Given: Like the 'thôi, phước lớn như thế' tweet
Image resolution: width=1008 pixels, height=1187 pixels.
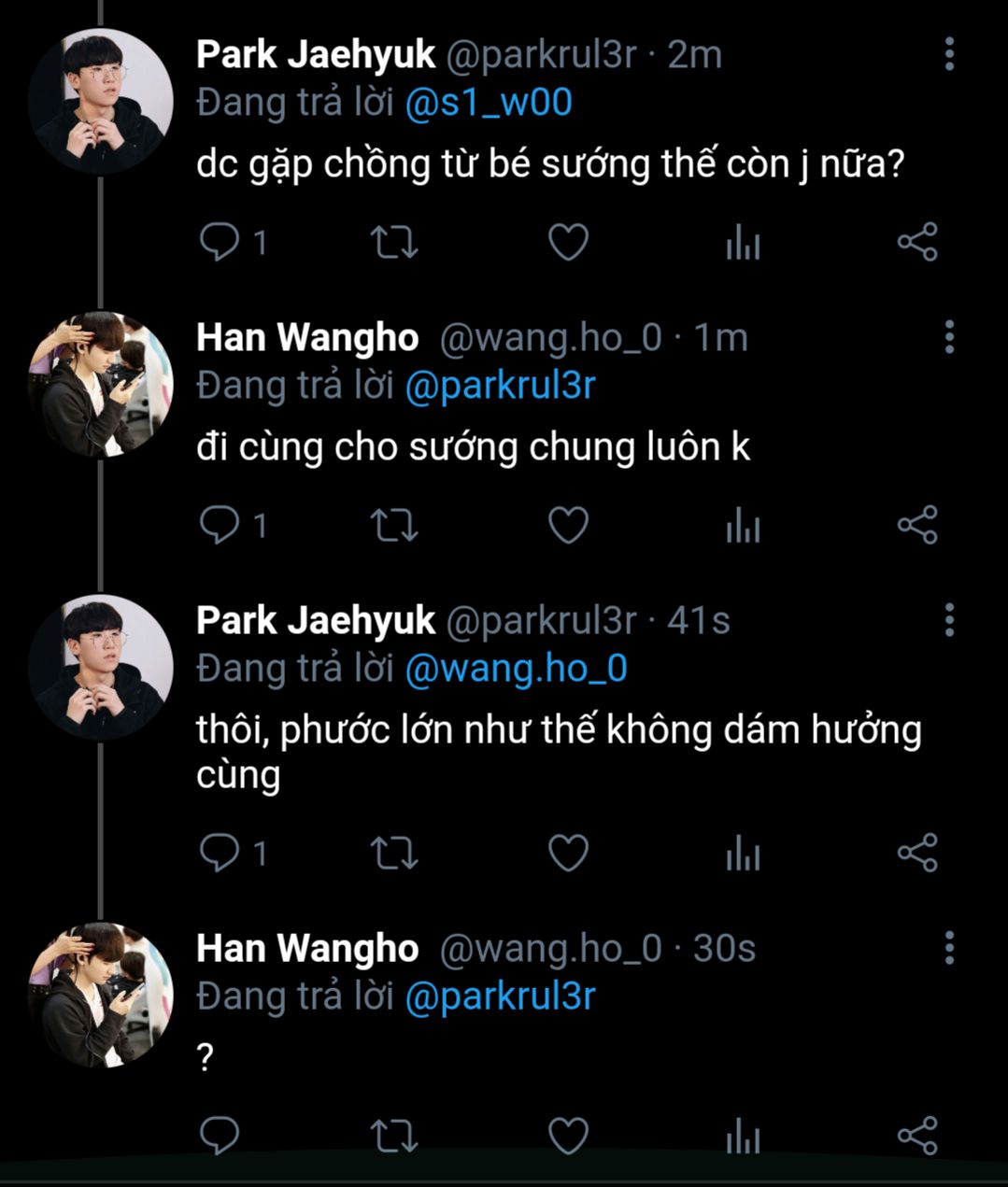Looking at the screenshot, I should click(568, 854).
